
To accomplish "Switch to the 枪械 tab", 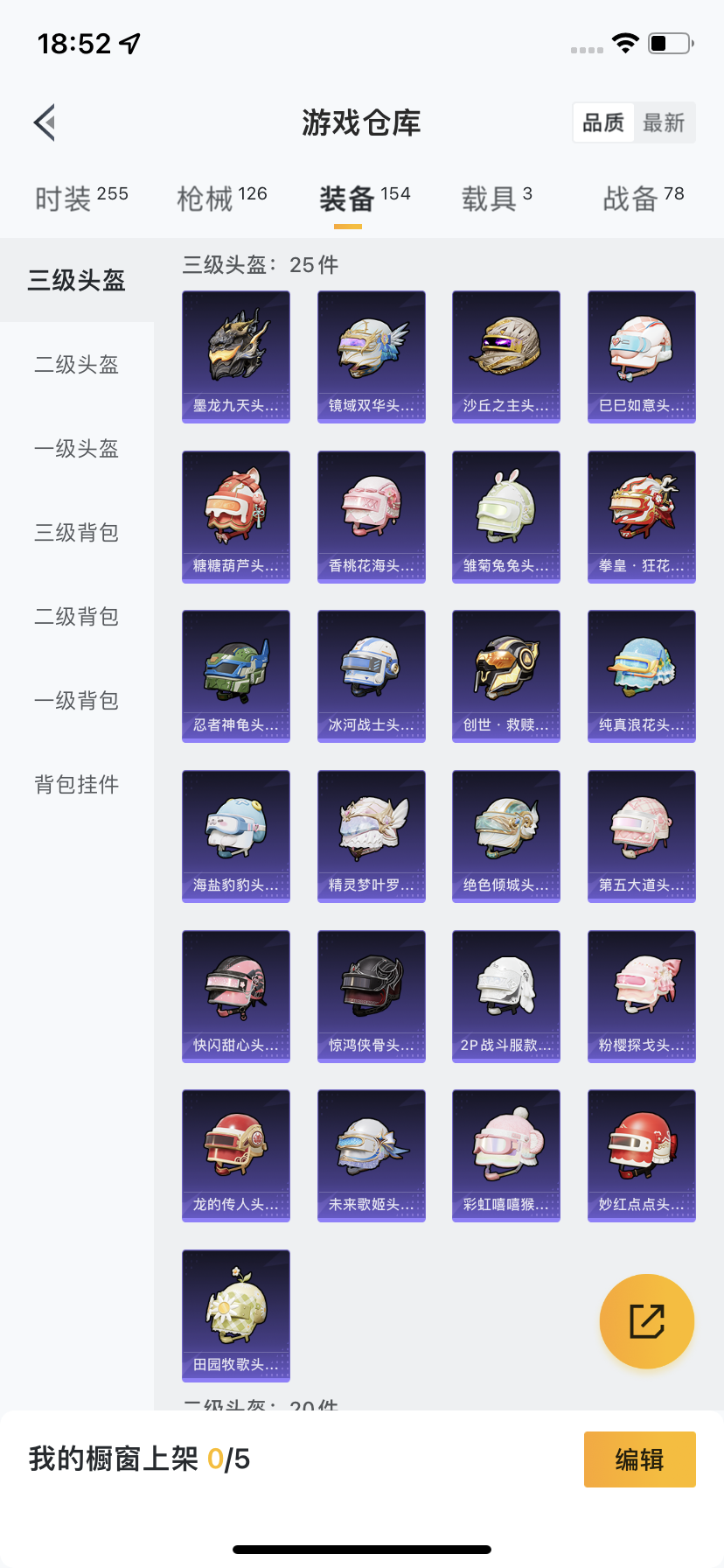I will pyautogui.click(x=222, y=199).
